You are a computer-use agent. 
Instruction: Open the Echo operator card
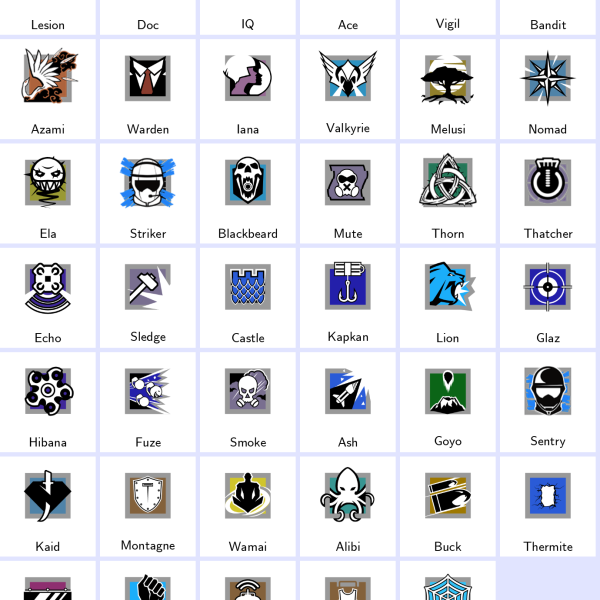(x=48, y=296)
